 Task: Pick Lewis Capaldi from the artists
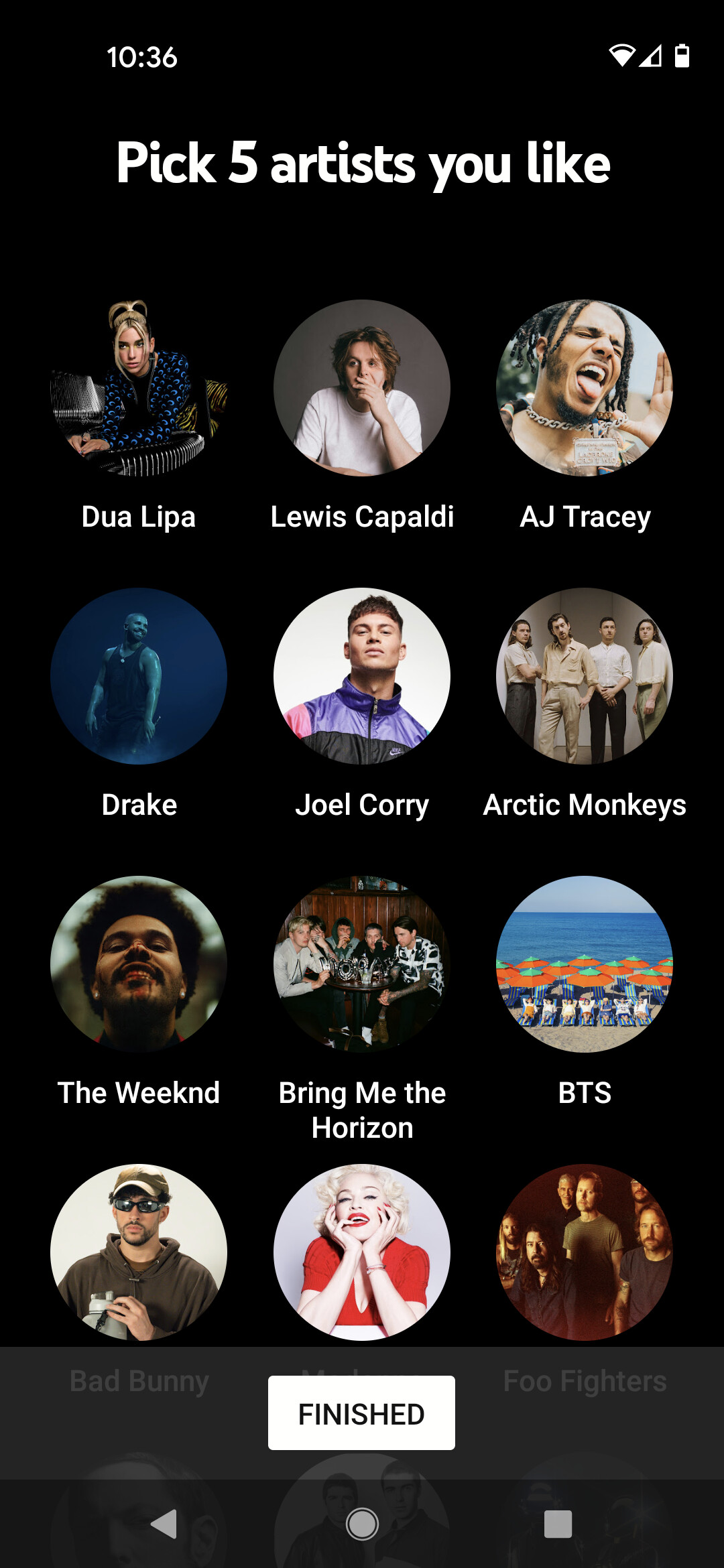click(362, 389)
